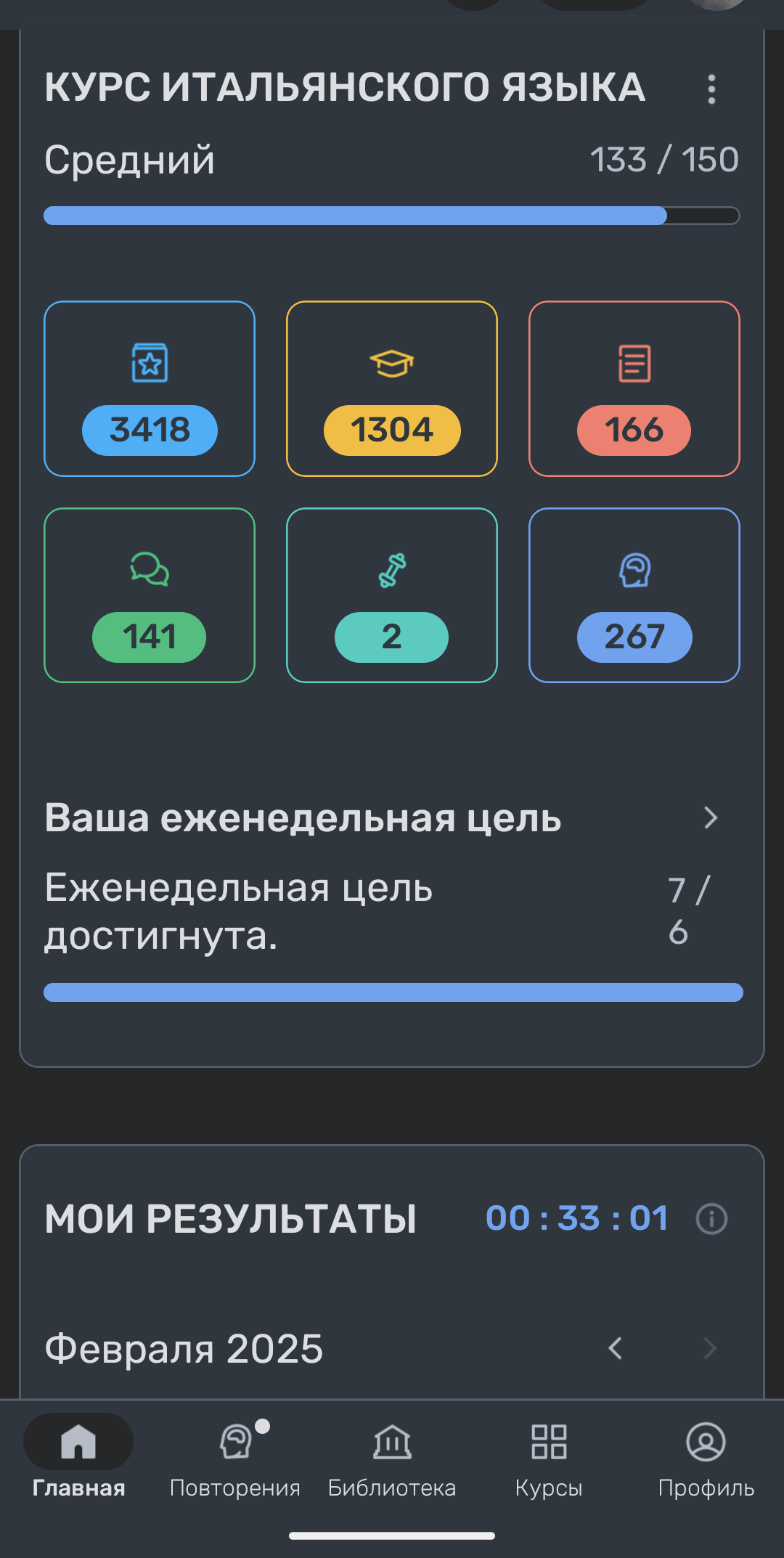Switch to the Повторения tab
784x1558 pixels.
[235, 1457]
